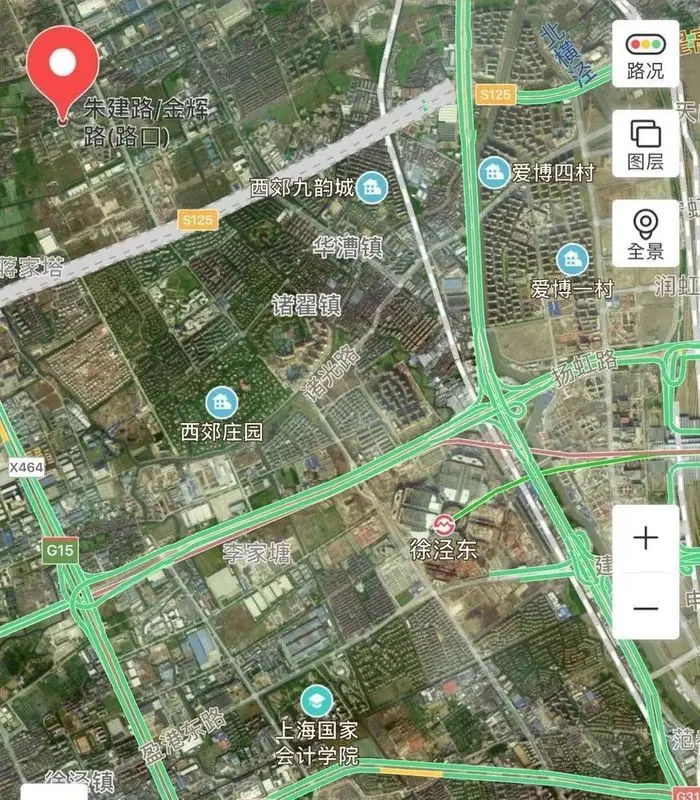Screen dimensions: 700x800
Task: Zoom in with the plus button
Action: coord(646,538)
